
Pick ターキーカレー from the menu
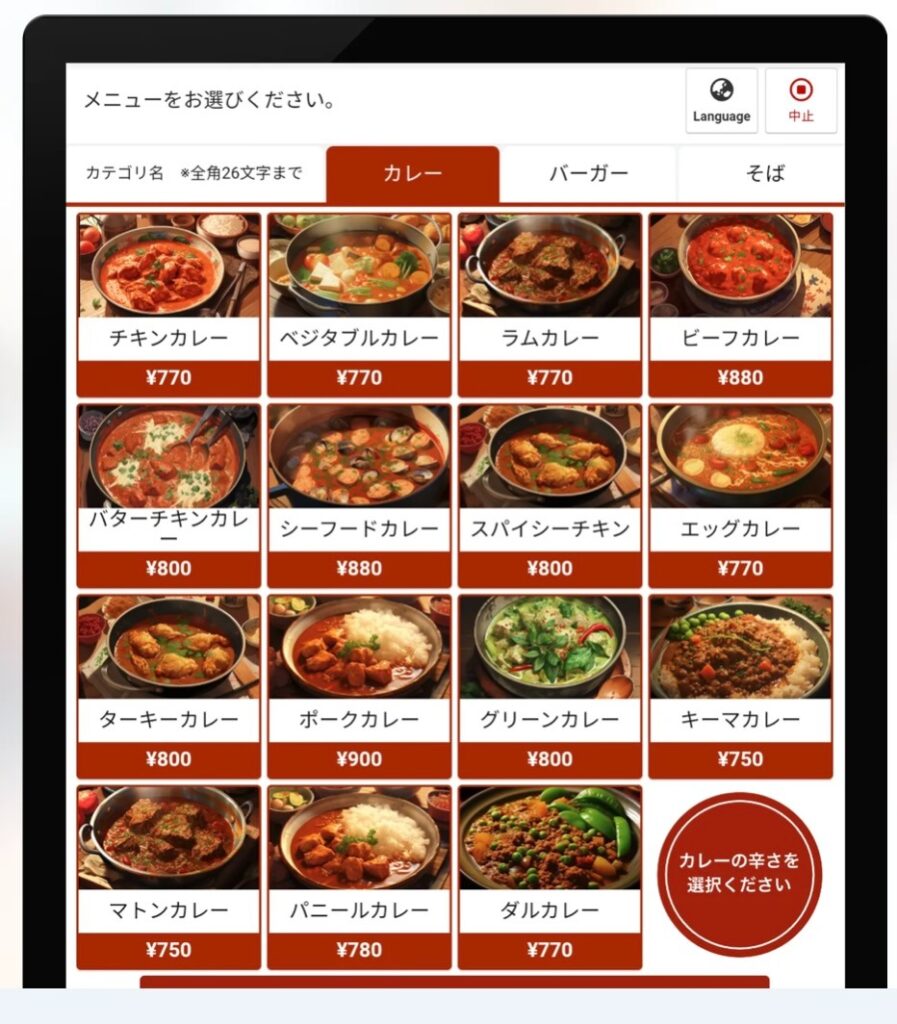(168, 687)
